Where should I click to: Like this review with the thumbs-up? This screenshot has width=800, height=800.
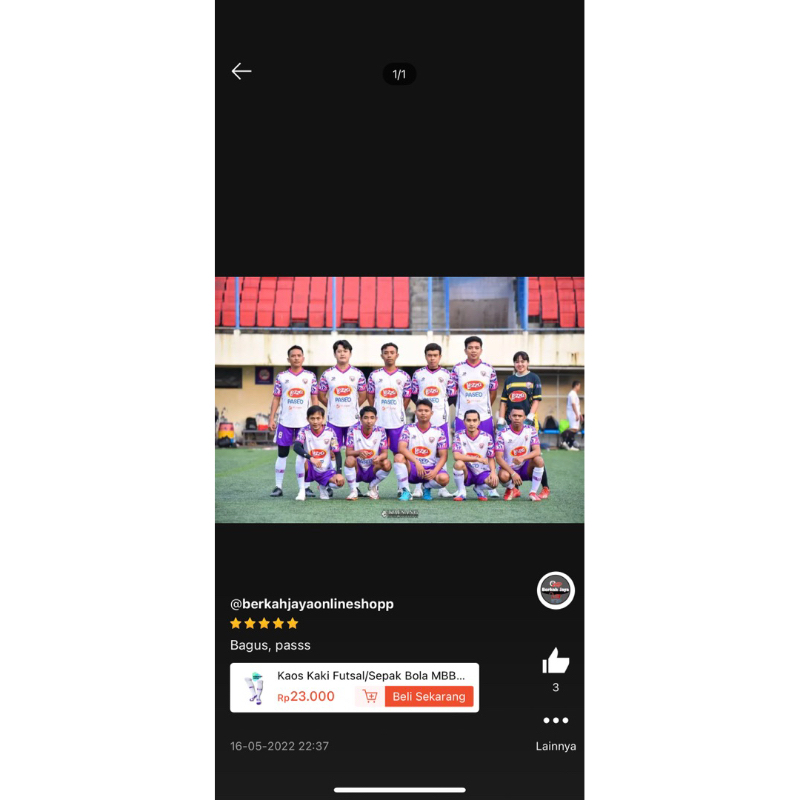click(555, 661)
